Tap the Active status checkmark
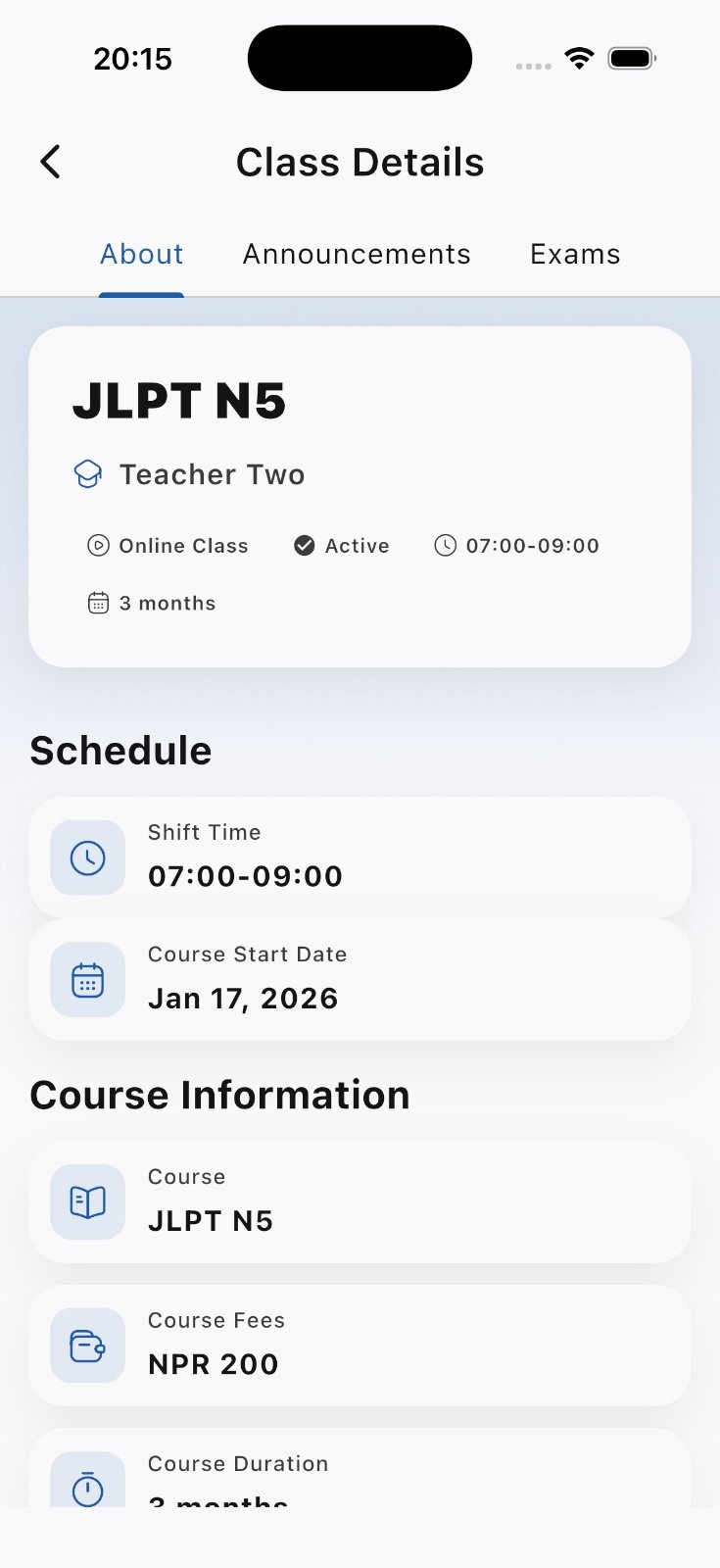The height and width of the screenshot is (1568, 720). pos(305,546)
